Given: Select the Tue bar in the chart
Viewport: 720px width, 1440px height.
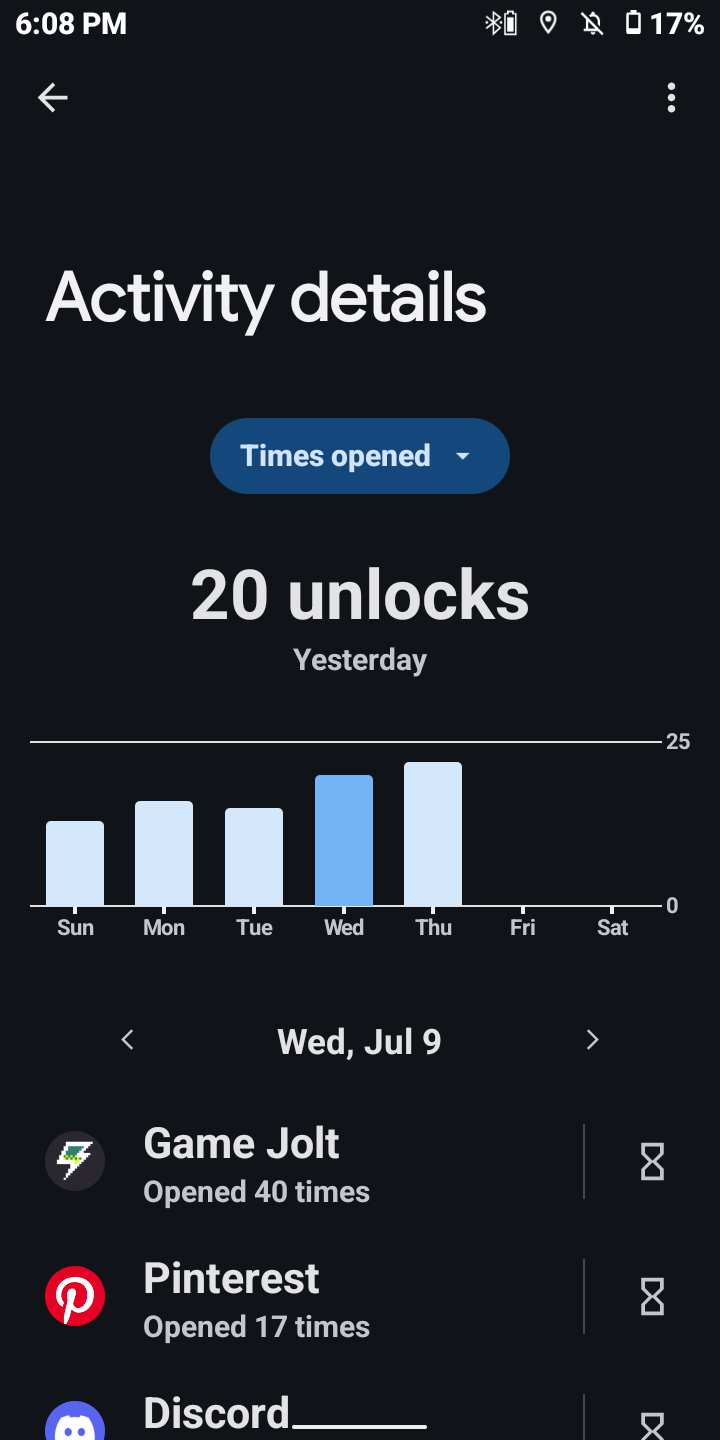Looking at the screenshot, I should (254, 857).
